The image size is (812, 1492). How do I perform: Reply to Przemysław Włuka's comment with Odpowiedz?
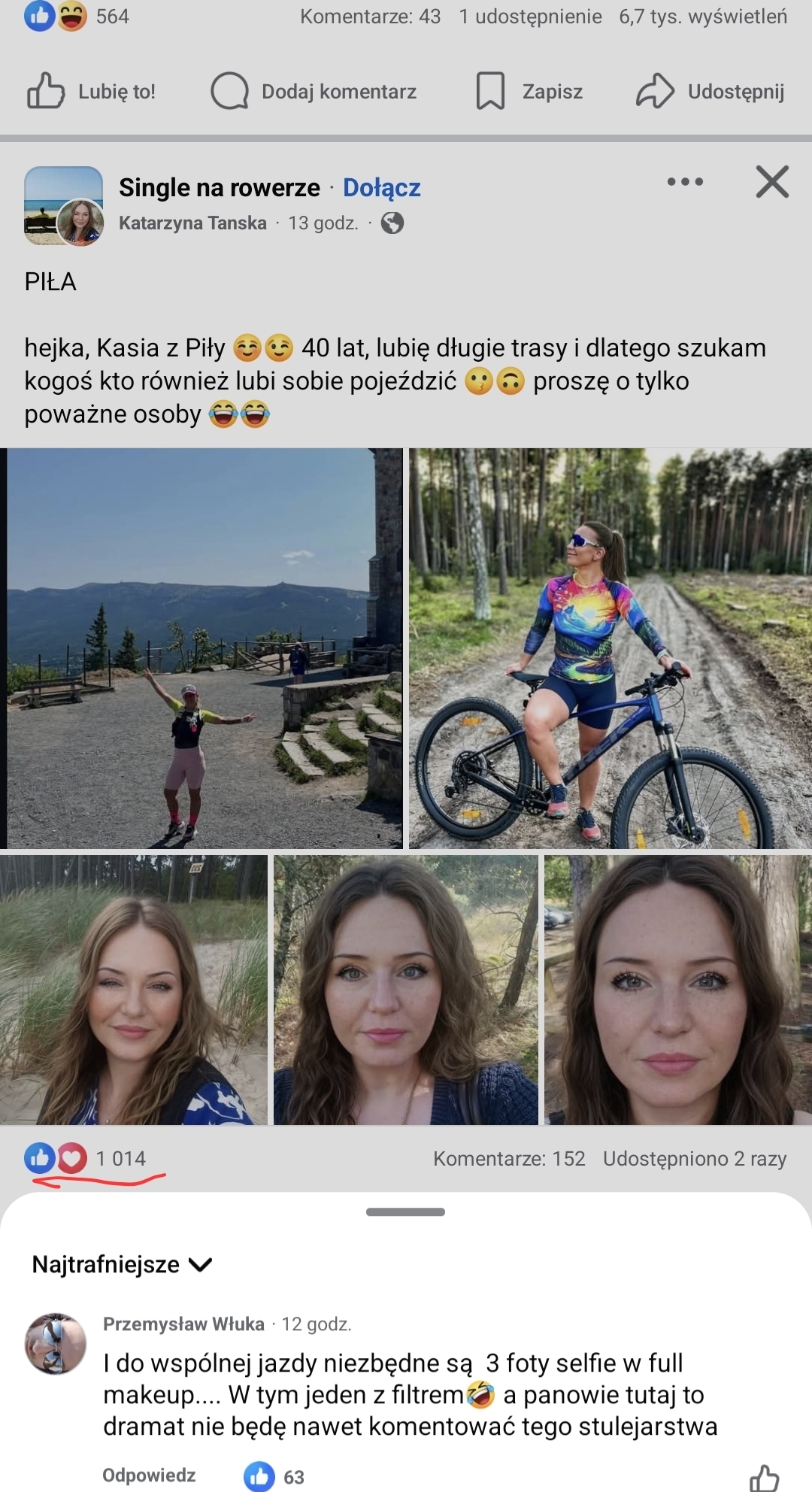tap(149, 1475)
